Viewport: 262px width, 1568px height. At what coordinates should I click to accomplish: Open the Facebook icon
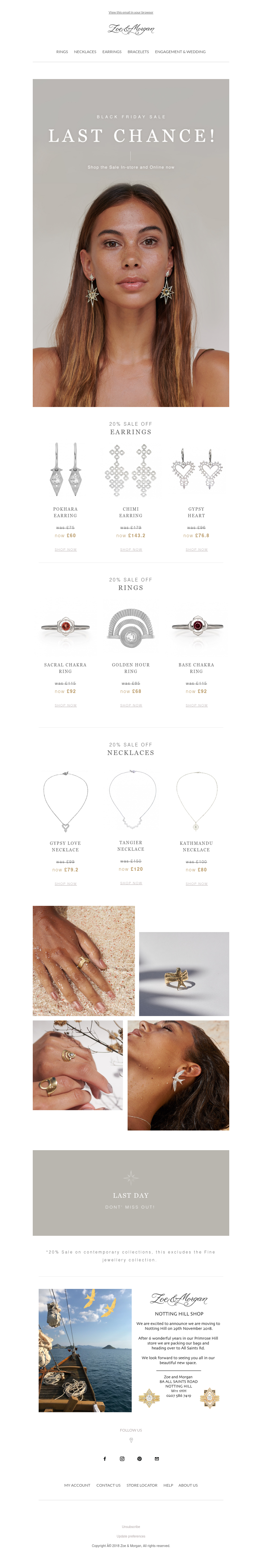coord(104,1459)
